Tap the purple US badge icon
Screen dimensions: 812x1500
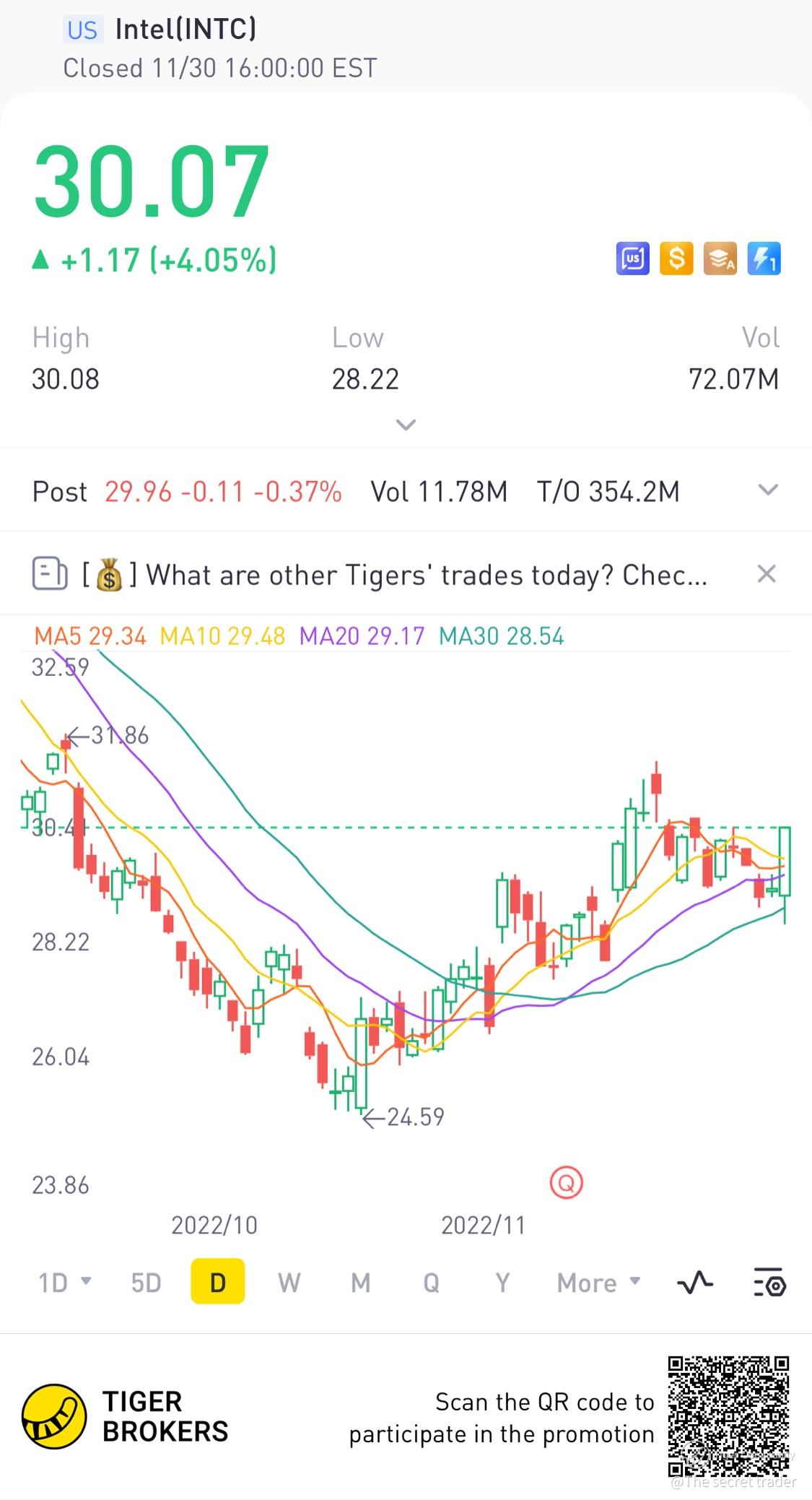click(632, 259)
